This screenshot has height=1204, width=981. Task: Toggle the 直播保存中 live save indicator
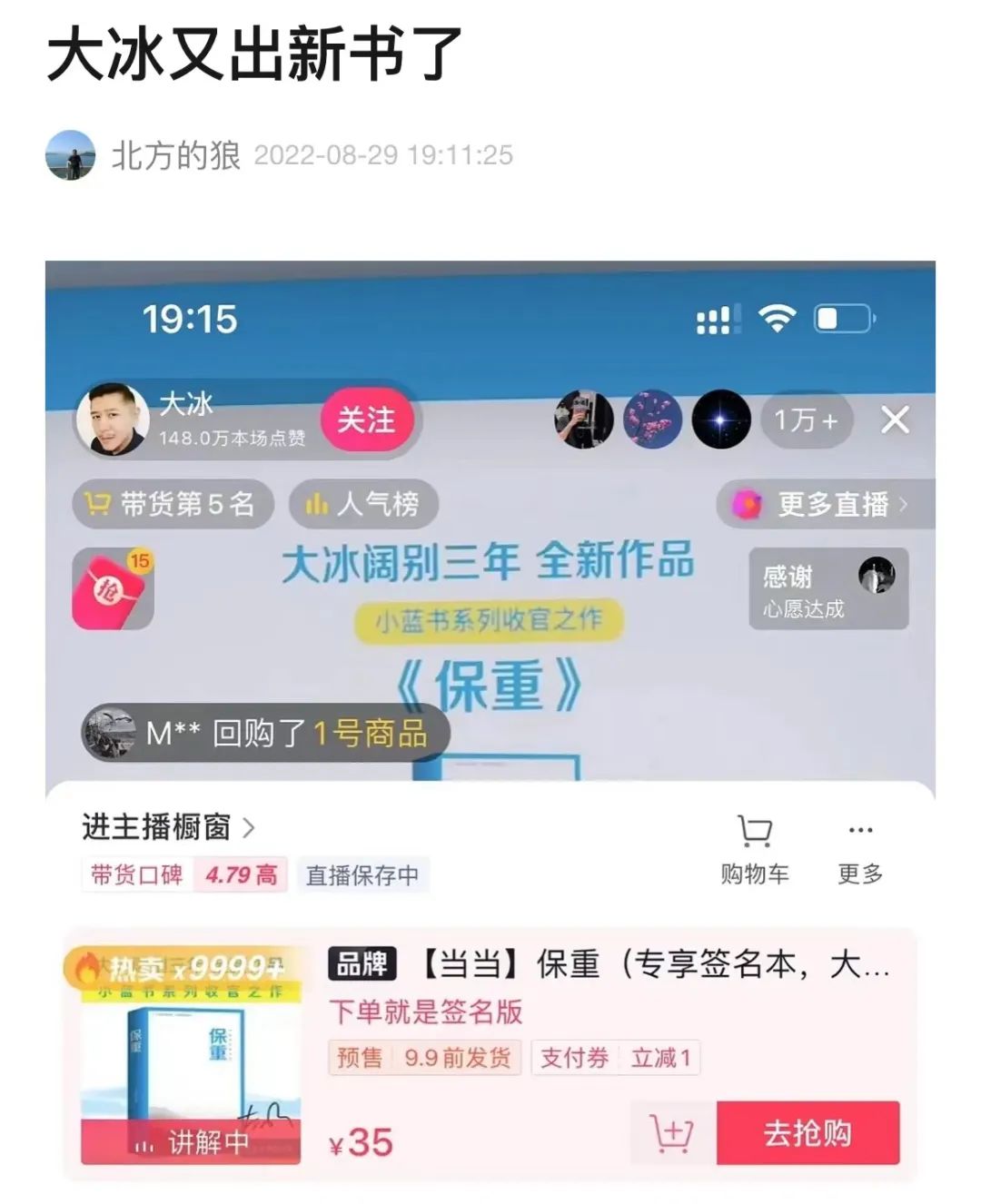[x=363, y=875]
